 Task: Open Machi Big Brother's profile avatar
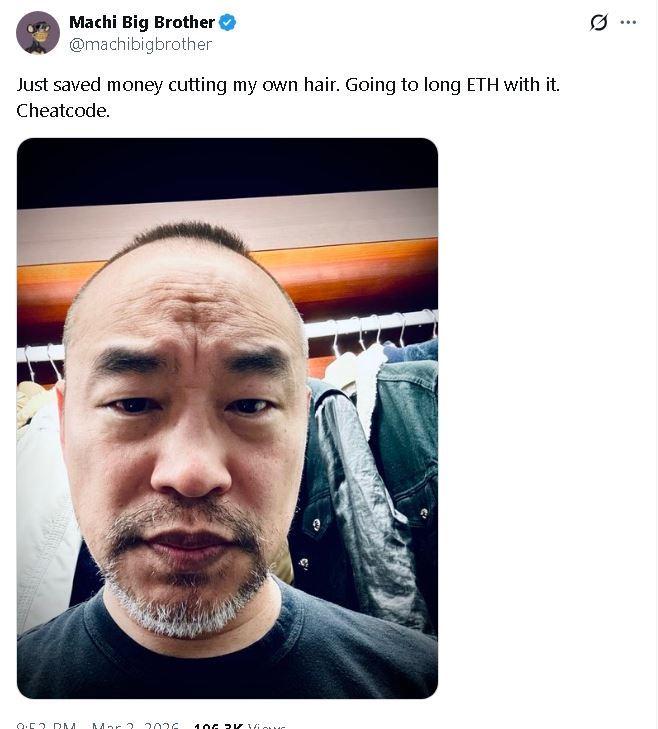click(x=38, y=33)
